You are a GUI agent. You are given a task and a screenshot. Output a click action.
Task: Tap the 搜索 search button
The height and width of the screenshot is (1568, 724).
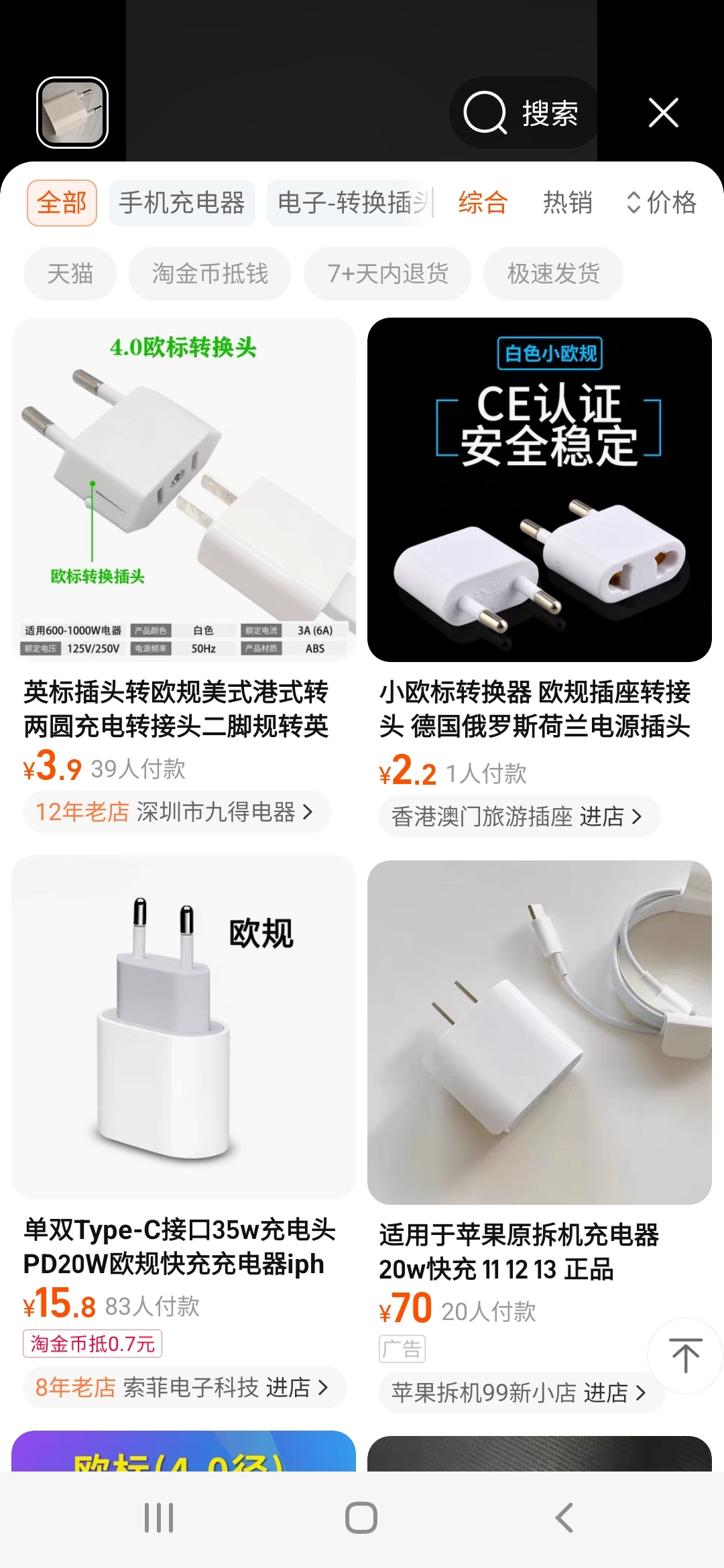pyautogui.click(x=524, y=113)
